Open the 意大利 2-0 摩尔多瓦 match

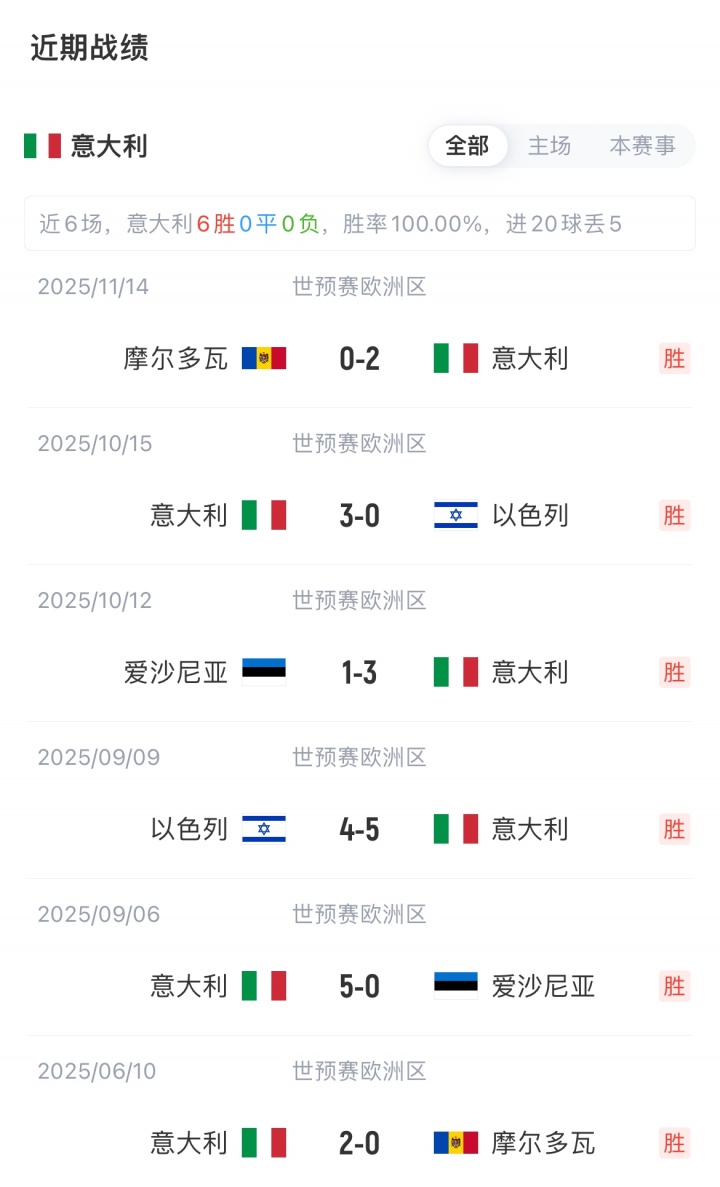tap(359, 1142)
